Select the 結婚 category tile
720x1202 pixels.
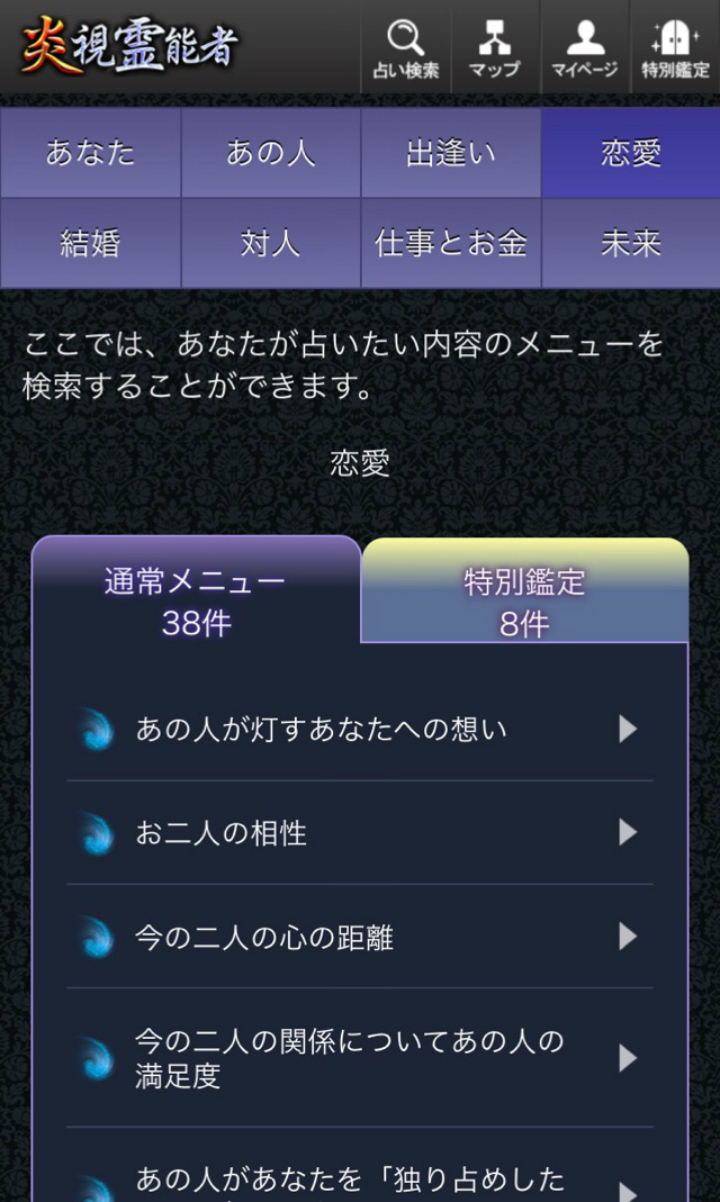click(90, 243)
